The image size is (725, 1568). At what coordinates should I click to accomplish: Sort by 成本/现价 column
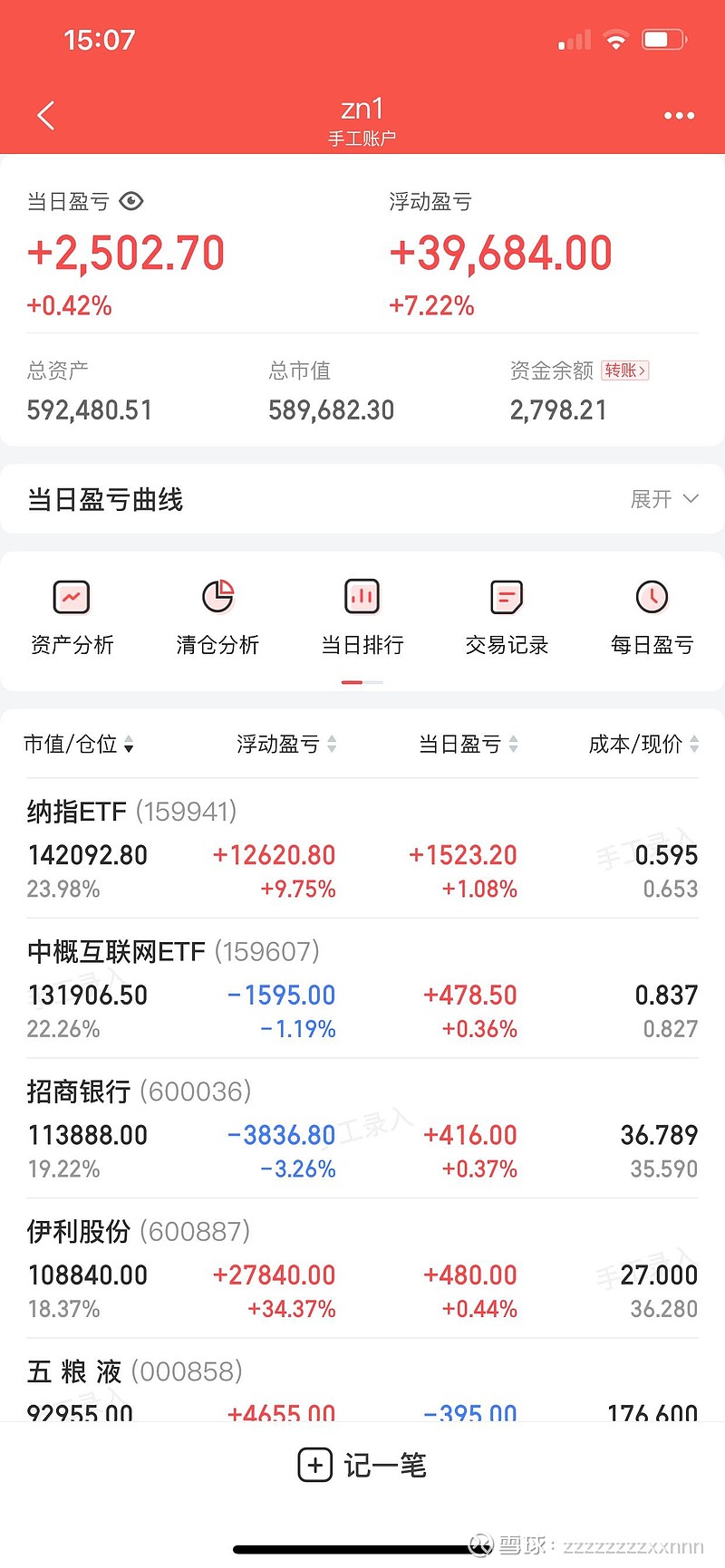point(643,745)
